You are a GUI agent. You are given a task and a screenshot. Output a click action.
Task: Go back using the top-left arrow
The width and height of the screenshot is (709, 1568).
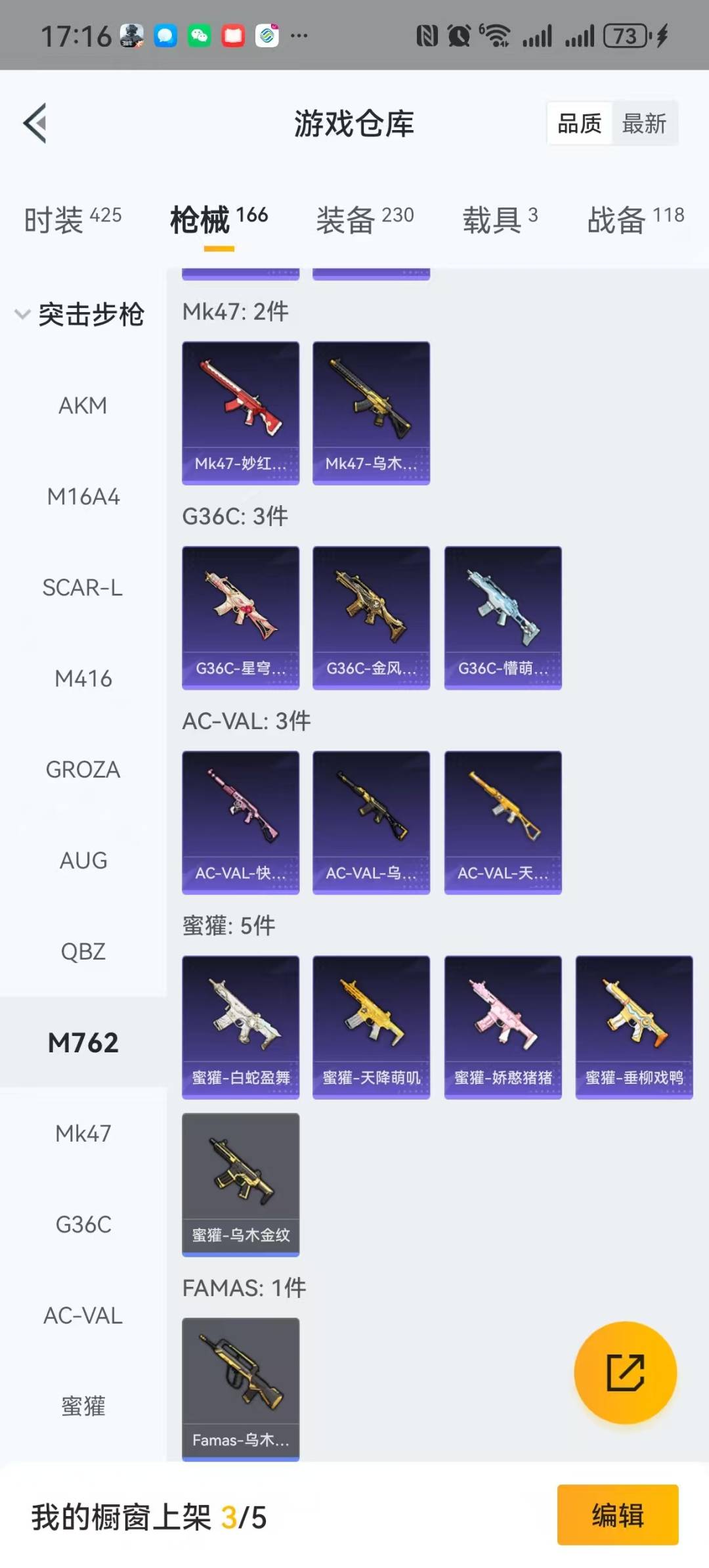point(35,123)
